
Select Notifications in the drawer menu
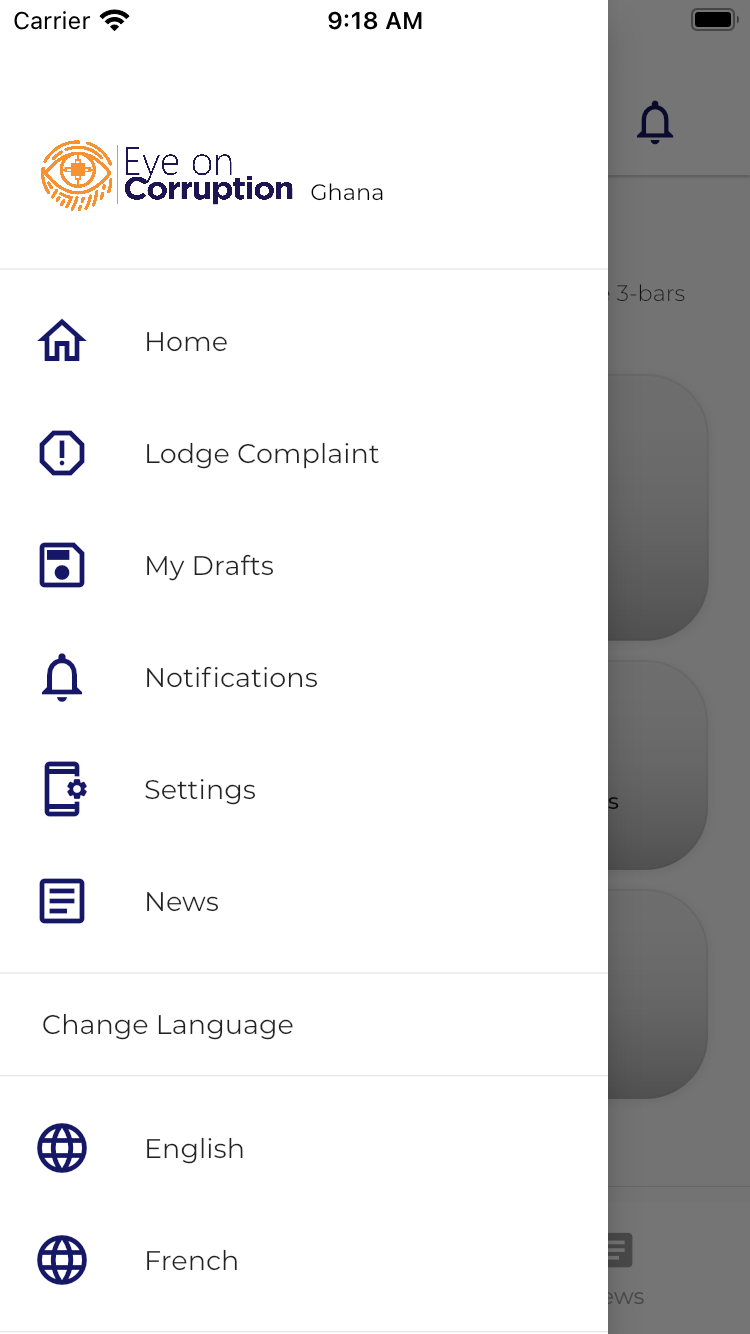click(x=231, y=678)
